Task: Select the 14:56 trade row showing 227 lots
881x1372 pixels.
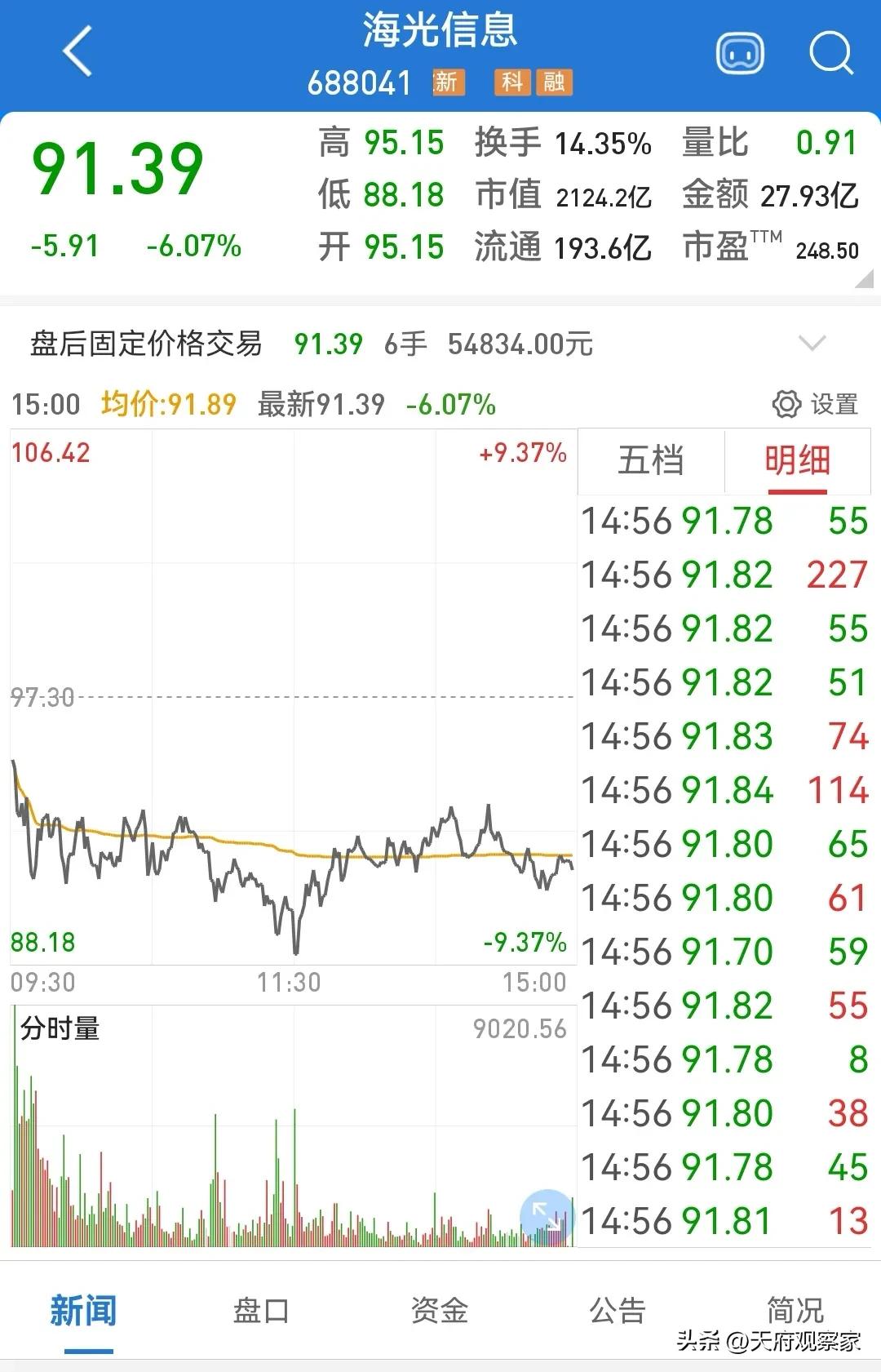Action: click(x=722, y=575)
